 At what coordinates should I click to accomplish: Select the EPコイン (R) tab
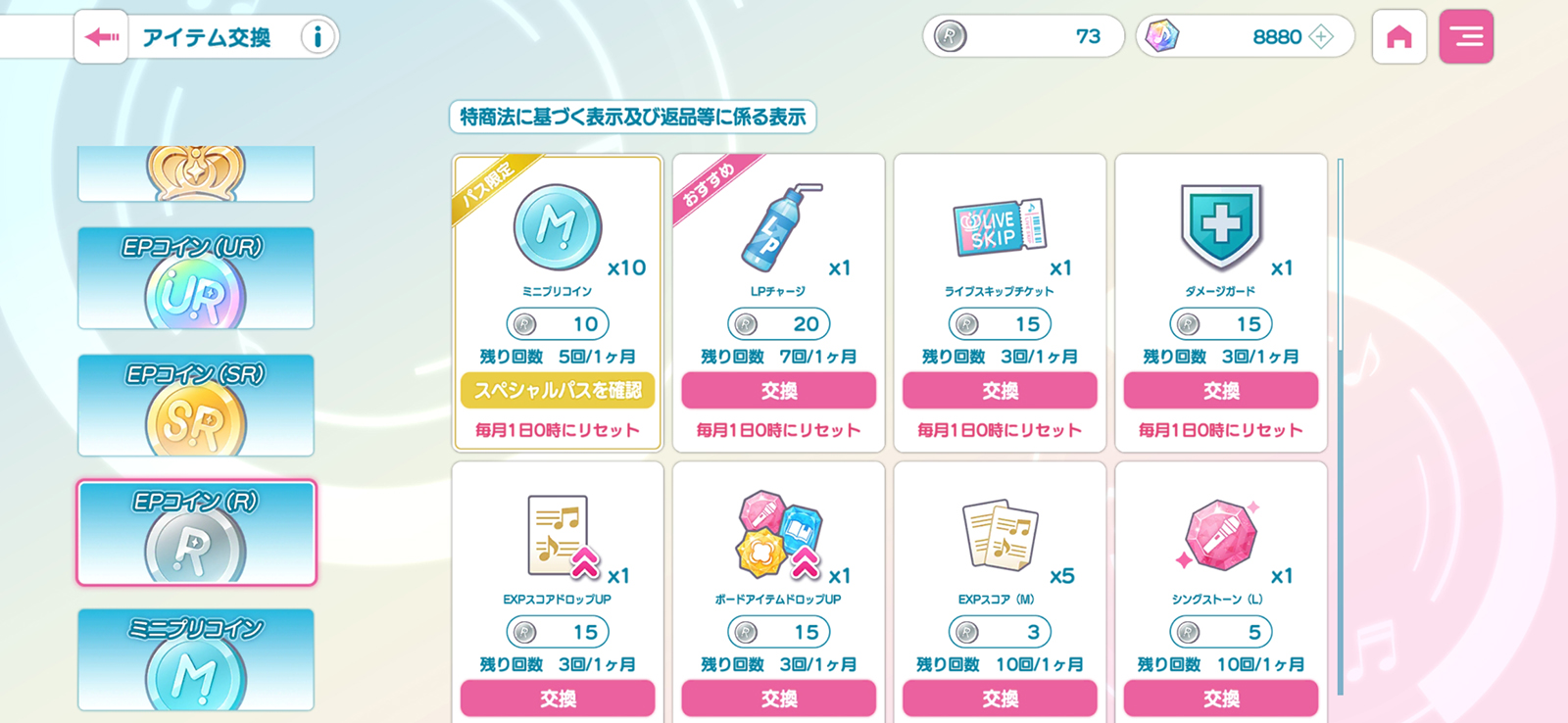tap(196, 532)
